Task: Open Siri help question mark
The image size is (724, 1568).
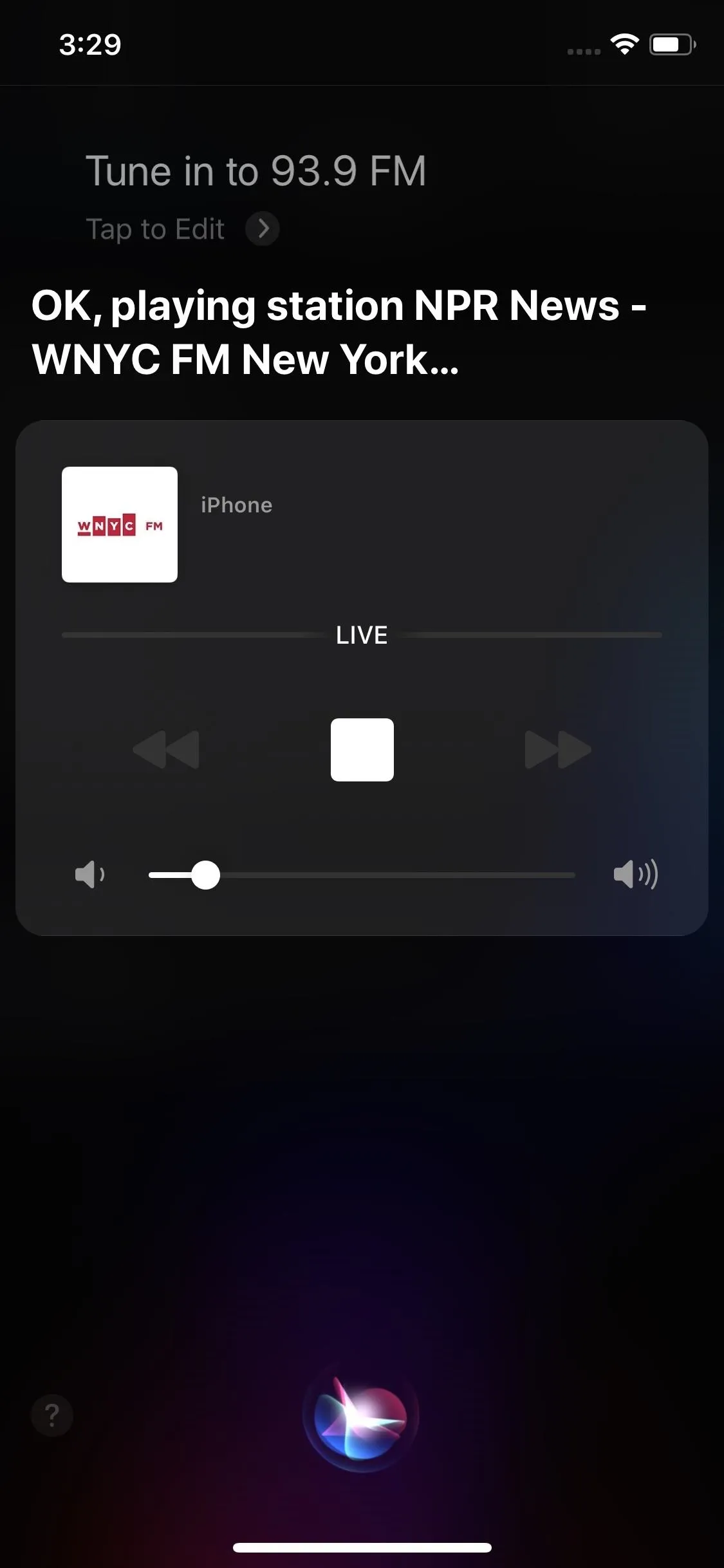Action: [x=52, y=1415]
